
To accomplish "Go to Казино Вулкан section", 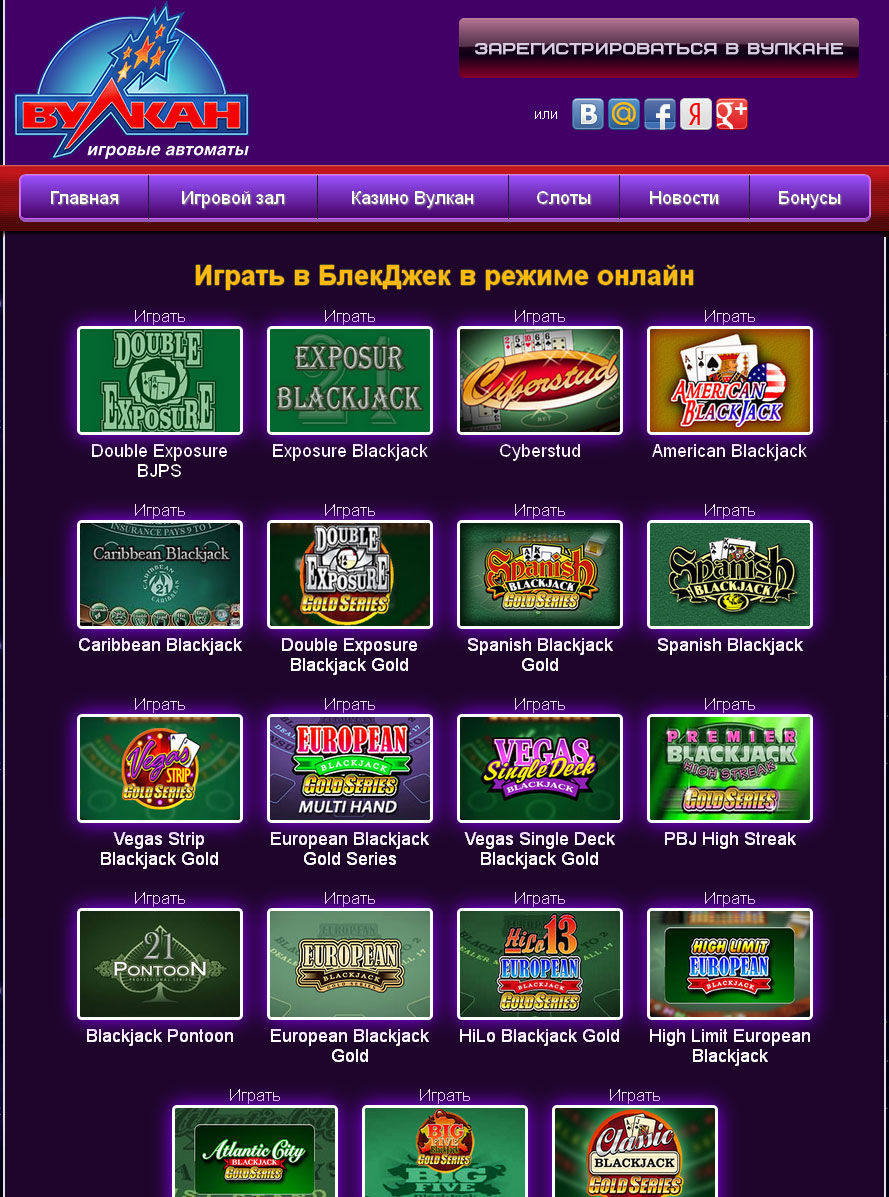I will pos(412,198).
